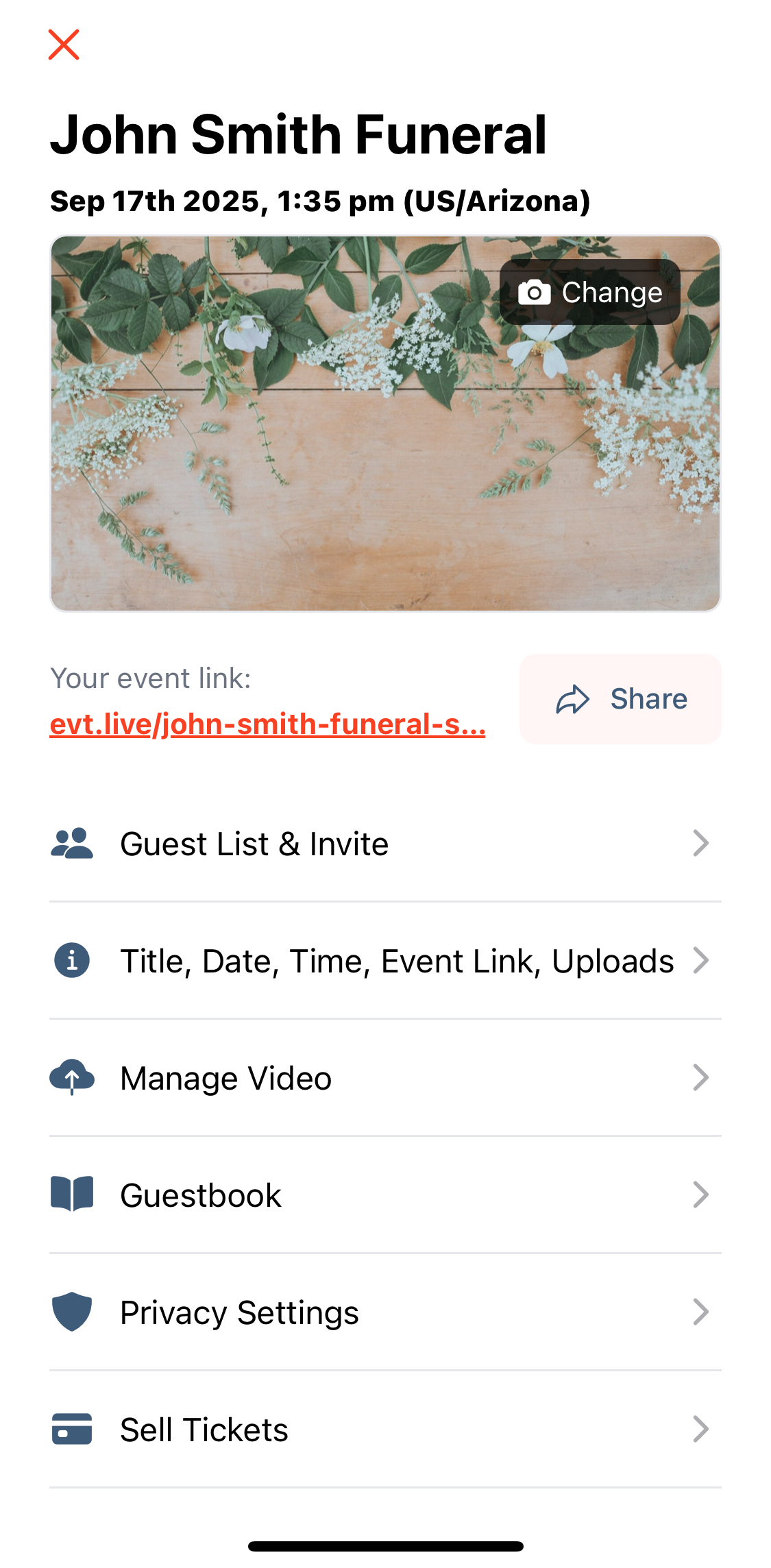Viewport: 771px width, 1568px height.
Task: Open the evt.live event link
Action: point(267,724)
